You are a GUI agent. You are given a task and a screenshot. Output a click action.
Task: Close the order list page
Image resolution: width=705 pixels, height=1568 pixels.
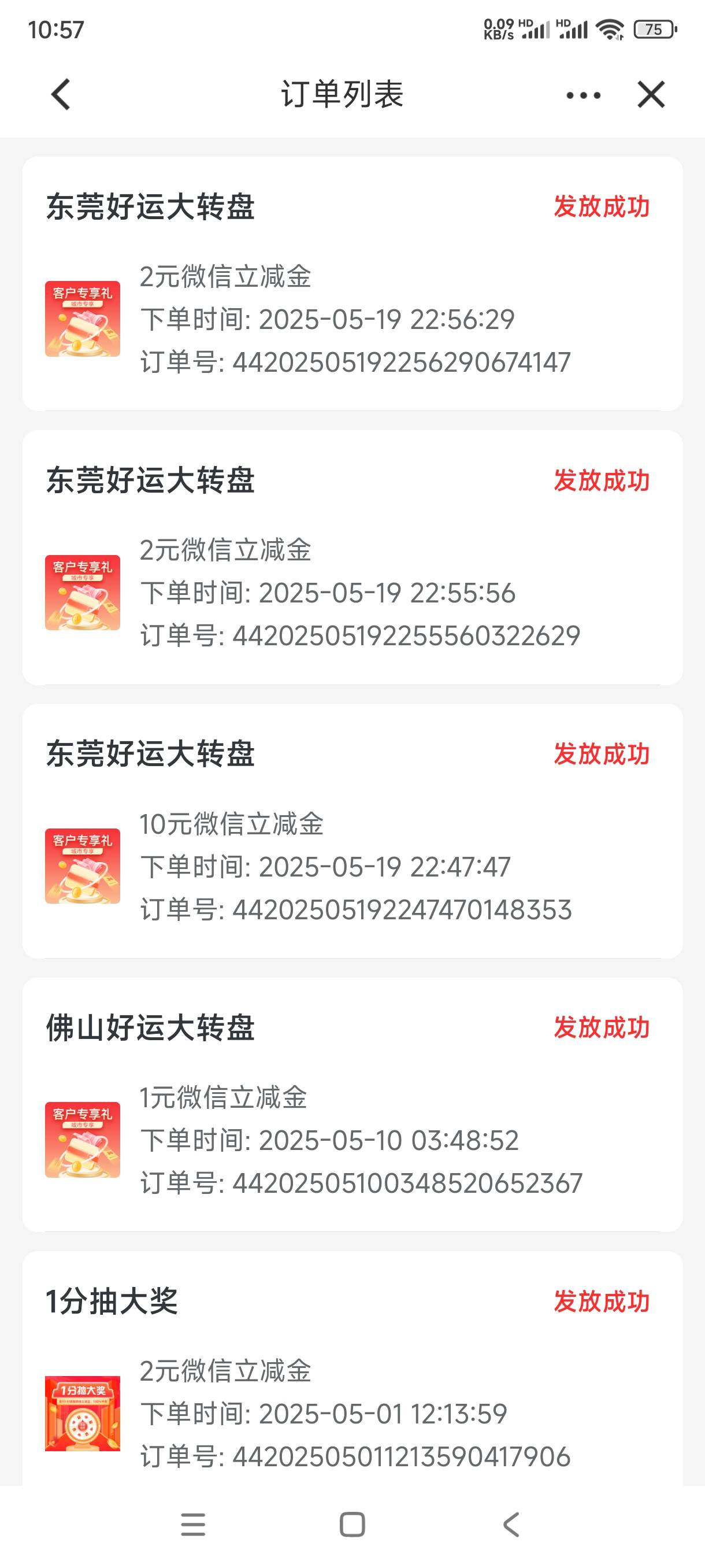651,95
